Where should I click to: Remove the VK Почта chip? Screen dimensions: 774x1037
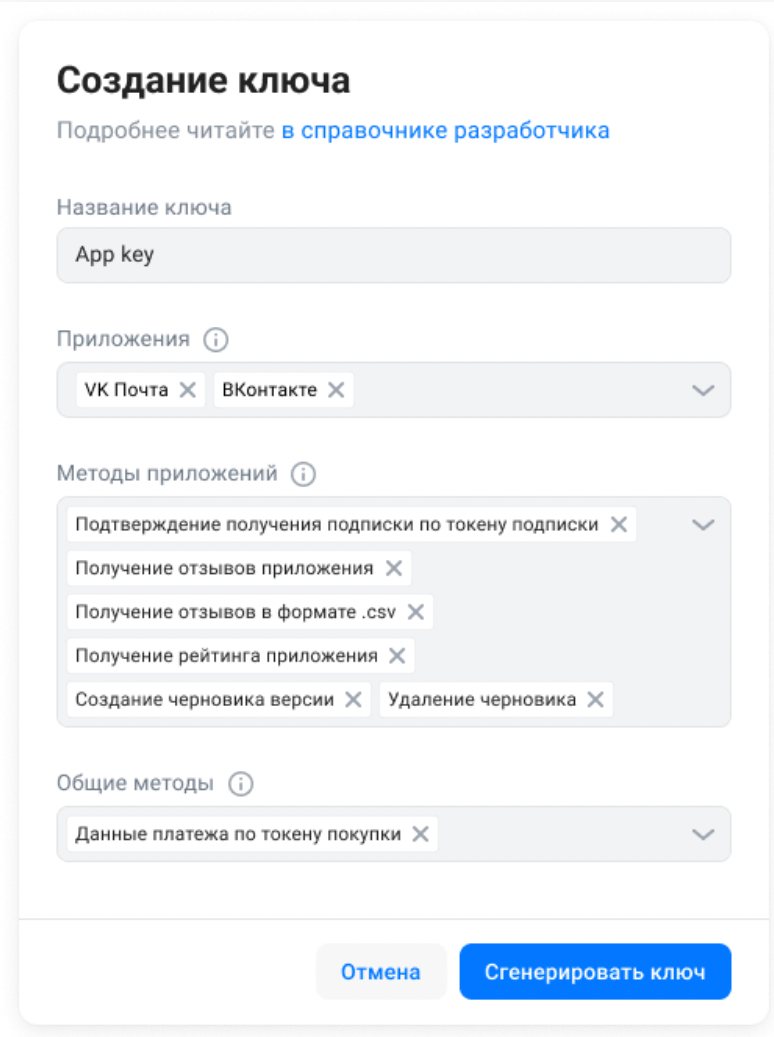pos(187,390)
